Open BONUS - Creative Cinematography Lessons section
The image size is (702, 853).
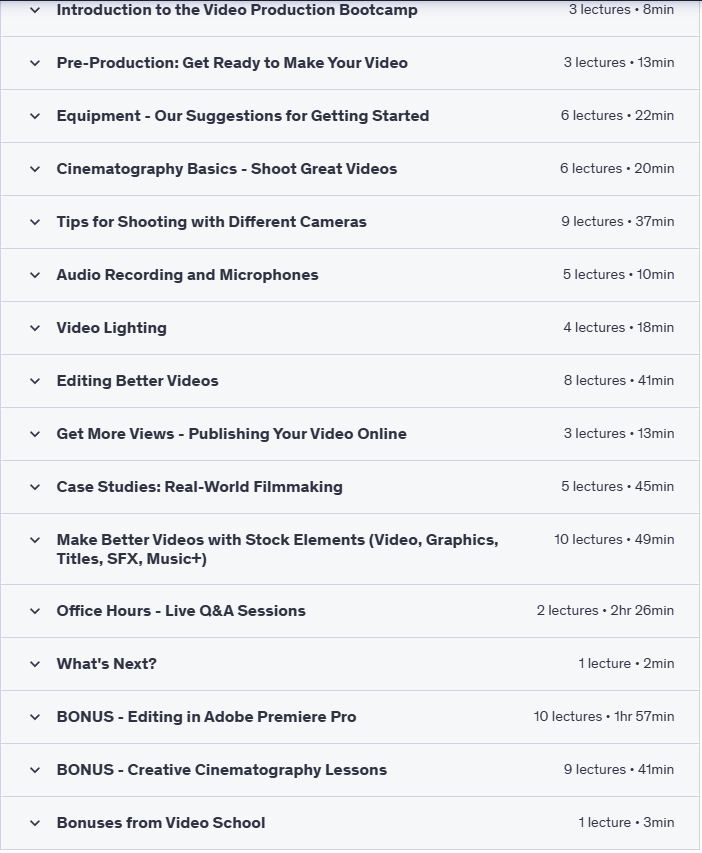[x=221, y=769]
